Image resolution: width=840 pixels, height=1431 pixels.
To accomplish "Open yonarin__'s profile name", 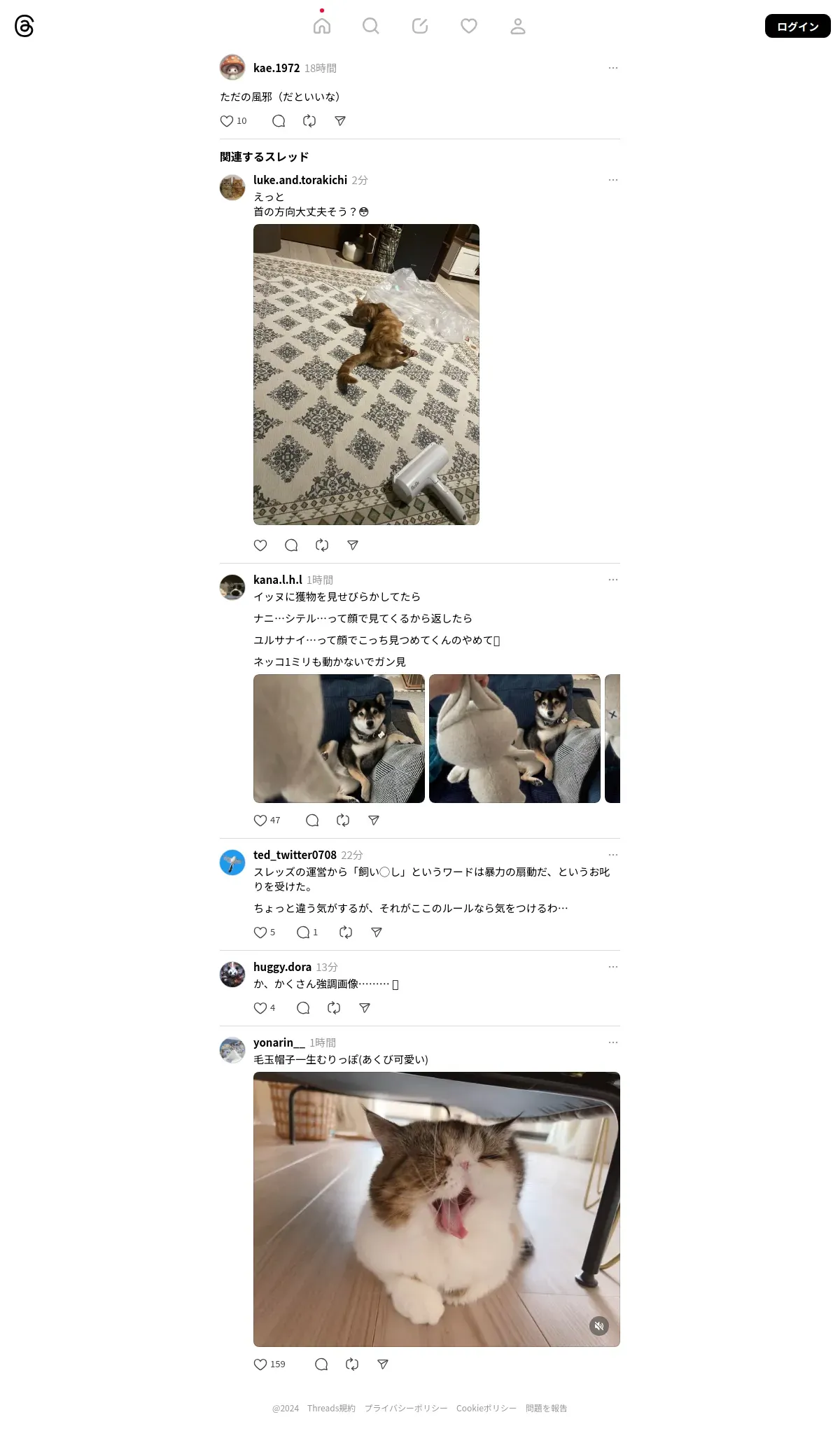I will pyautogui.click(x=279, y=1042).
